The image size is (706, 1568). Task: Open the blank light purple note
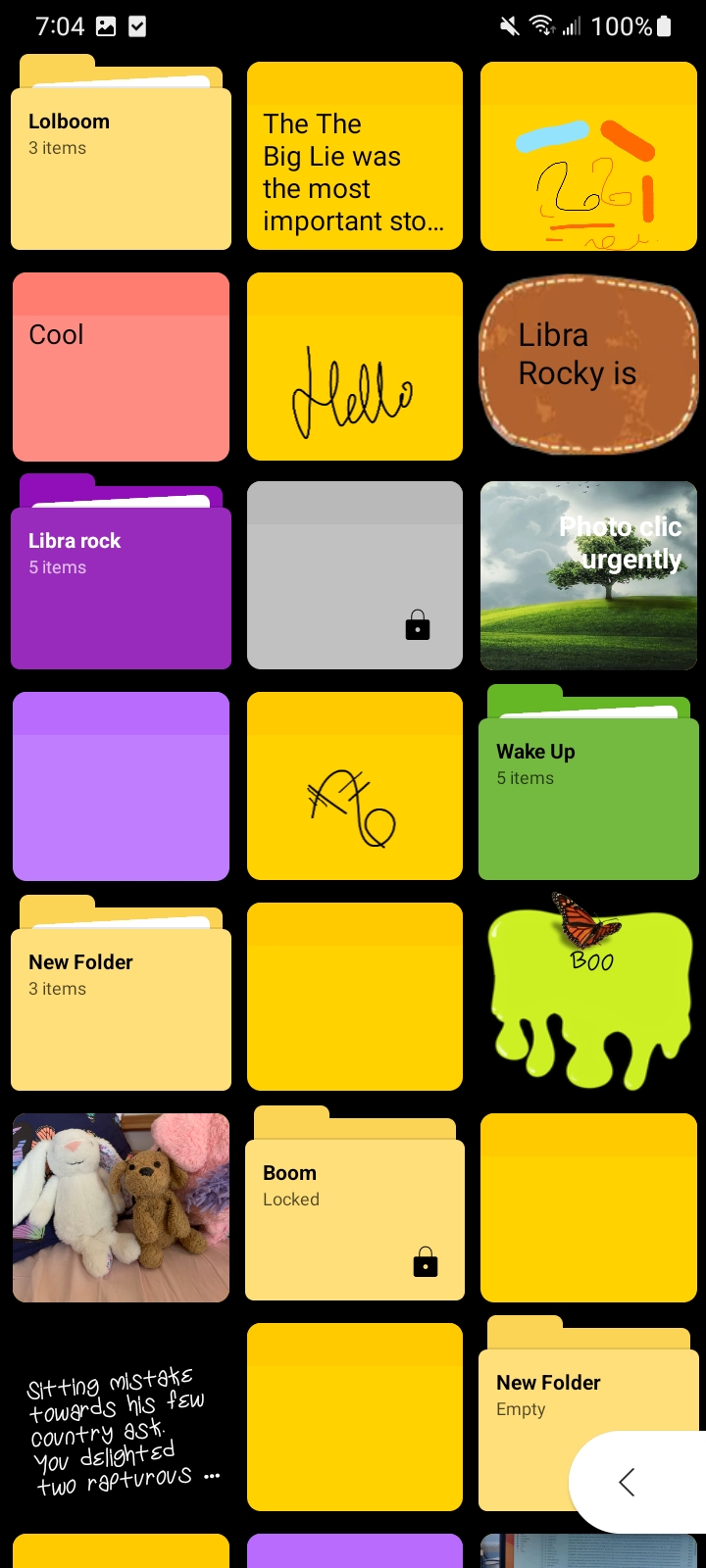coord(121,786)
